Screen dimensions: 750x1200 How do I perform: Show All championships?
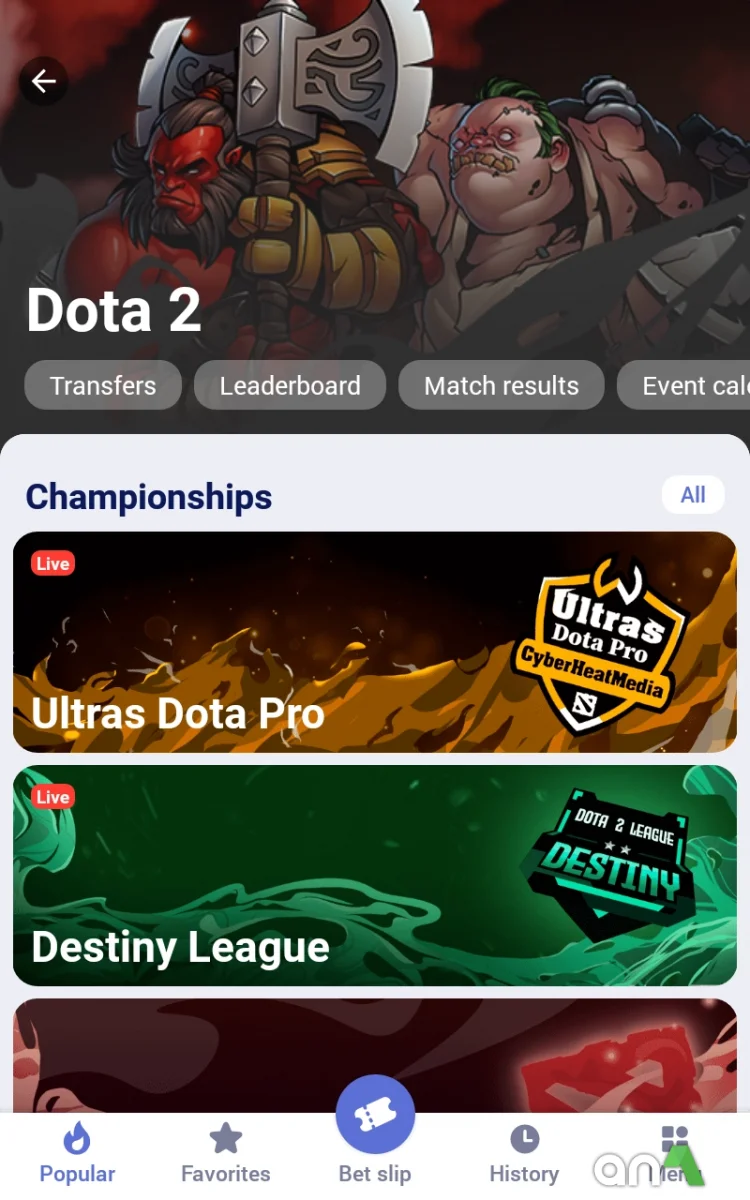tap(693, 495)
